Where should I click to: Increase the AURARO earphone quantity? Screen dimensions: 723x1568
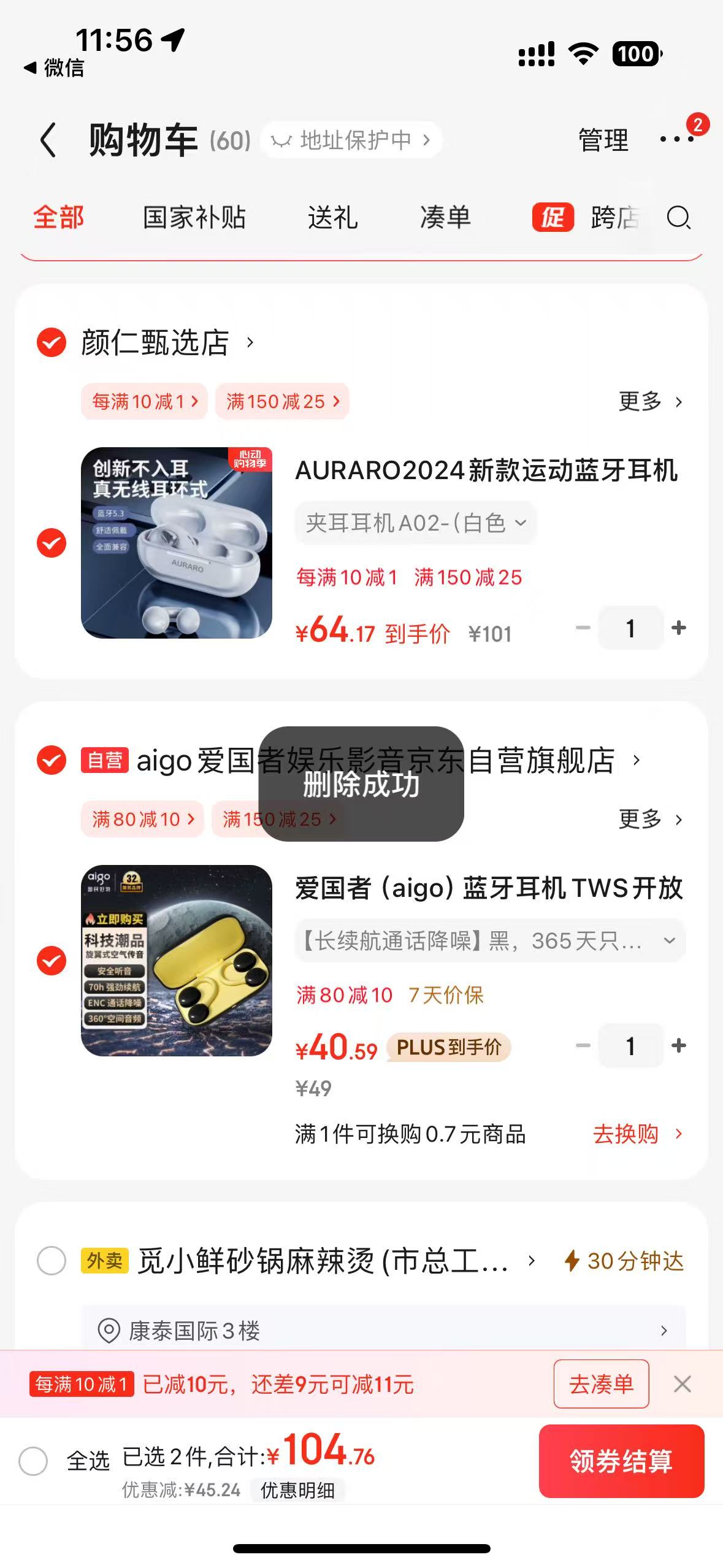click(679, 628)
